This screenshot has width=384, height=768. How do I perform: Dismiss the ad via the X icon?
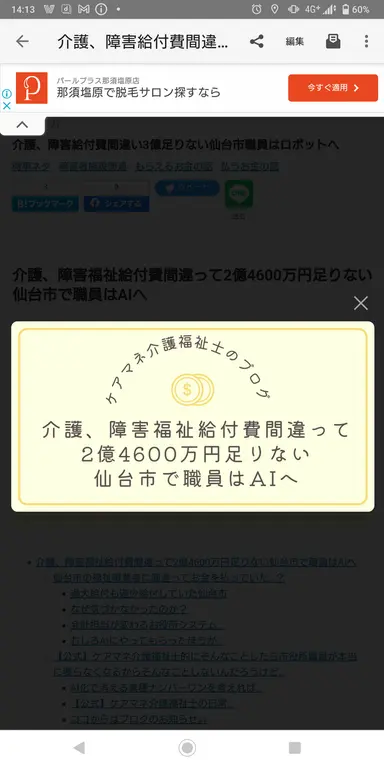coord(6,105)
